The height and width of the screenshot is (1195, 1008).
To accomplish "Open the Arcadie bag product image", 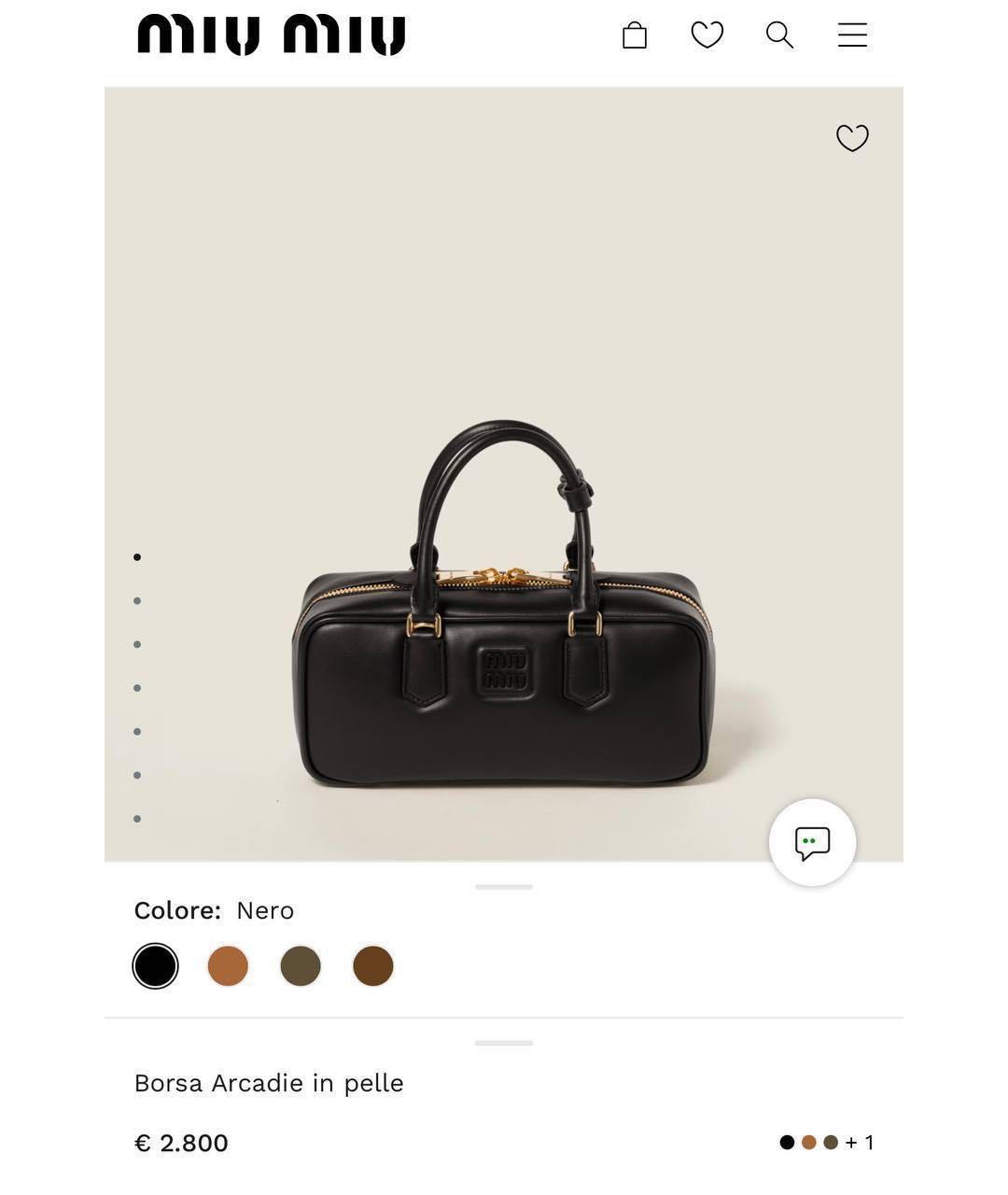I will click(x=504, y=616).
